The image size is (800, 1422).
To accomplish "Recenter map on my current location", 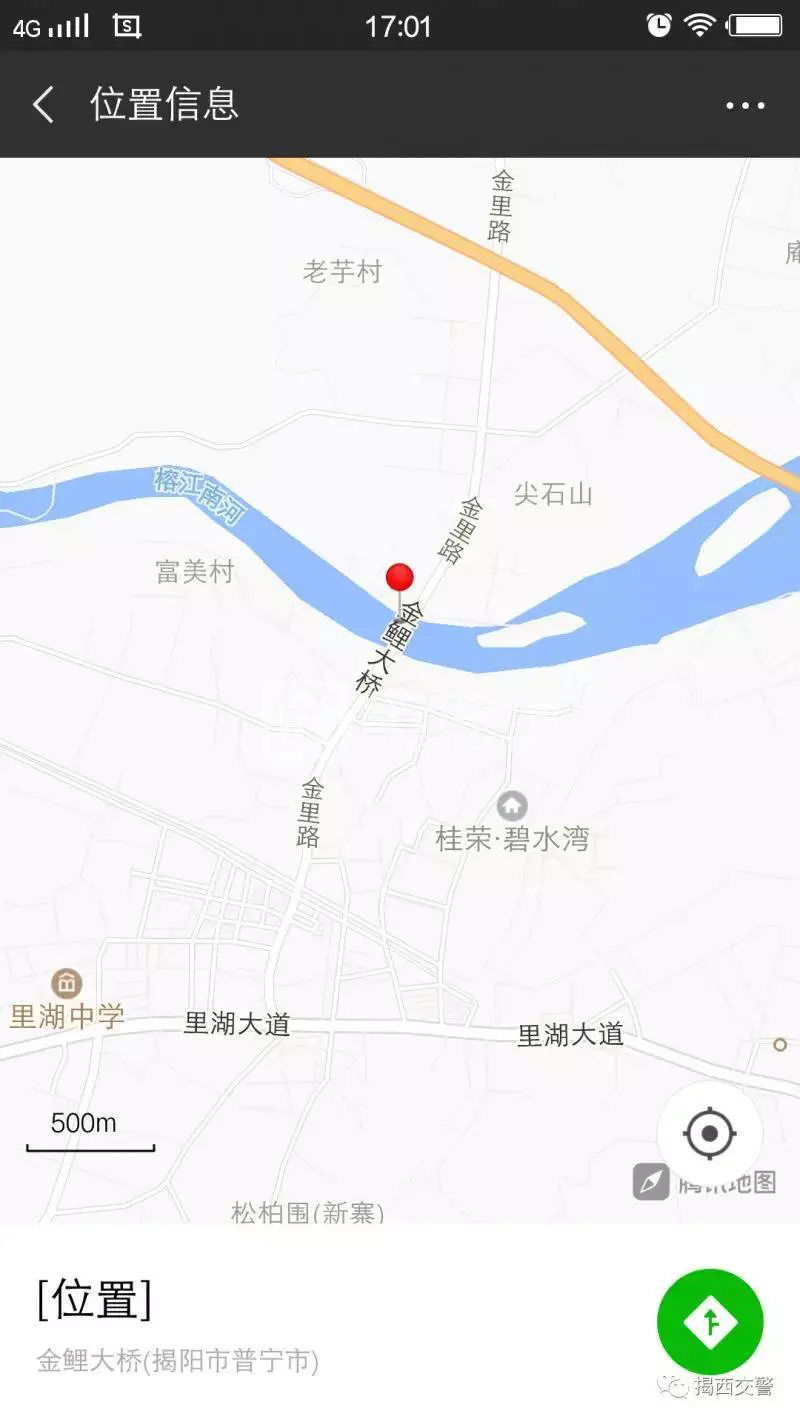I will pos(710,1133).
